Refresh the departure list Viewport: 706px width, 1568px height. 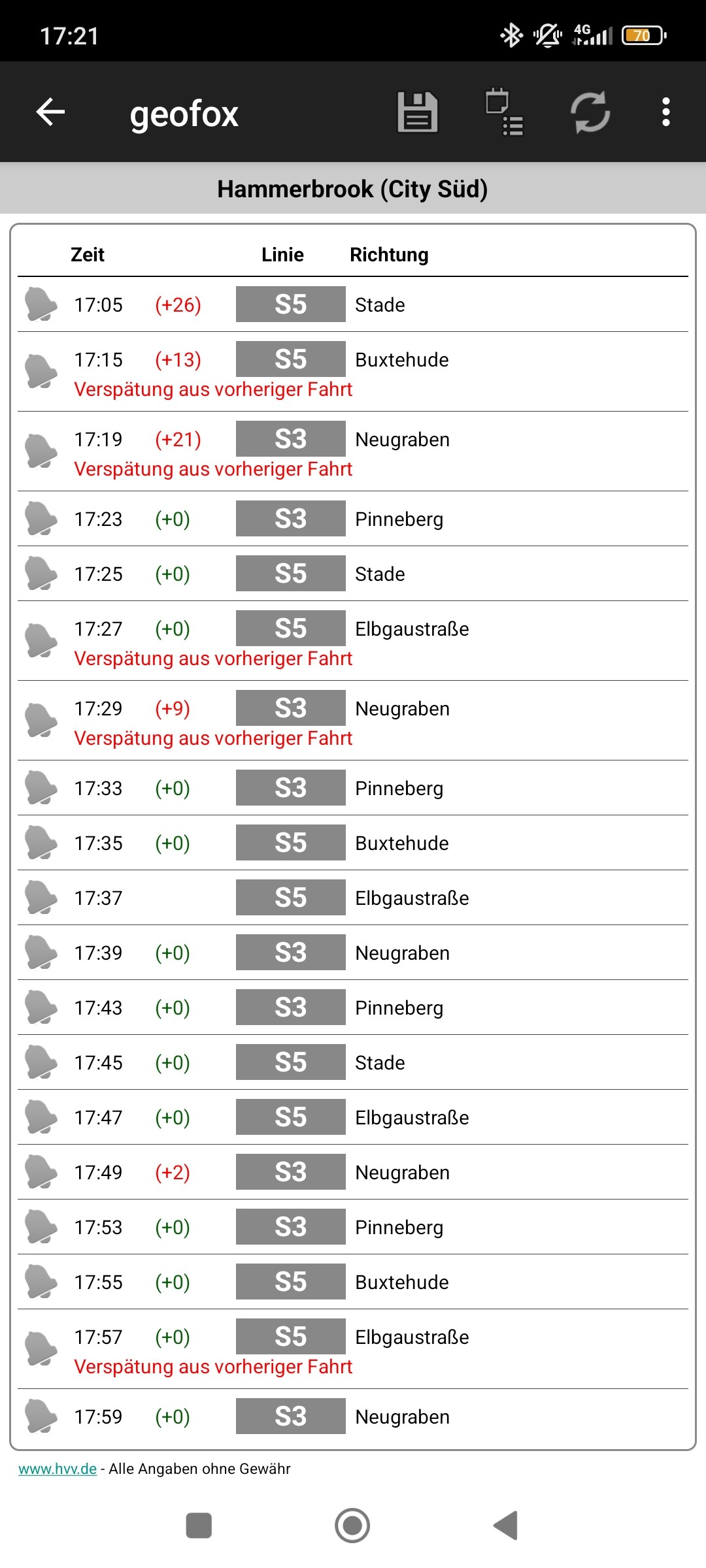tap(590, 112)
